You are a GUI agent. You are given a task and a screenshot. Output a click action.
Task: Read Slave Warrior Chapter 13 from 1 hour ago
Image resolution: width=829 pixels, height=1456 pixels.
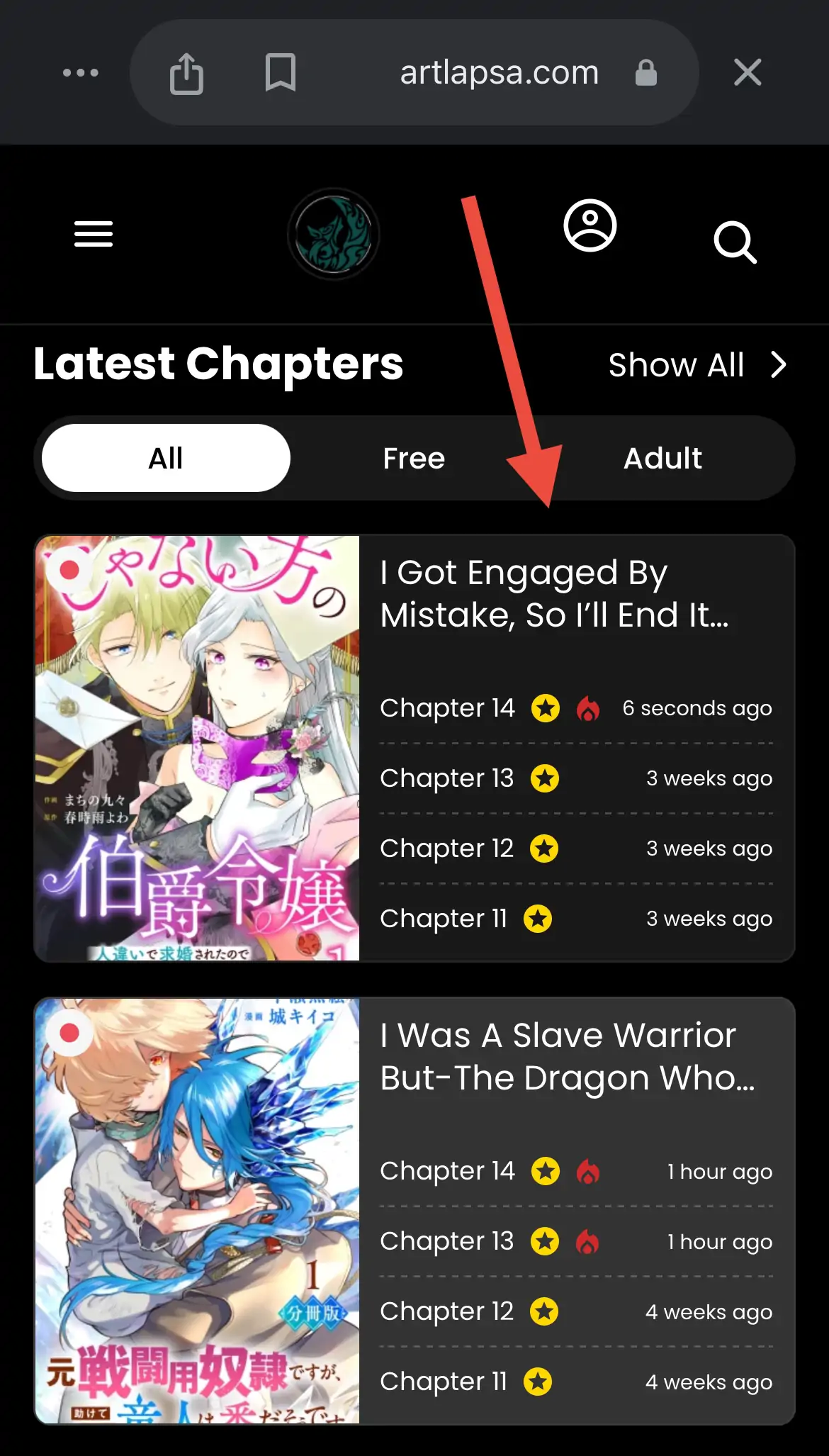(446, 1241)
